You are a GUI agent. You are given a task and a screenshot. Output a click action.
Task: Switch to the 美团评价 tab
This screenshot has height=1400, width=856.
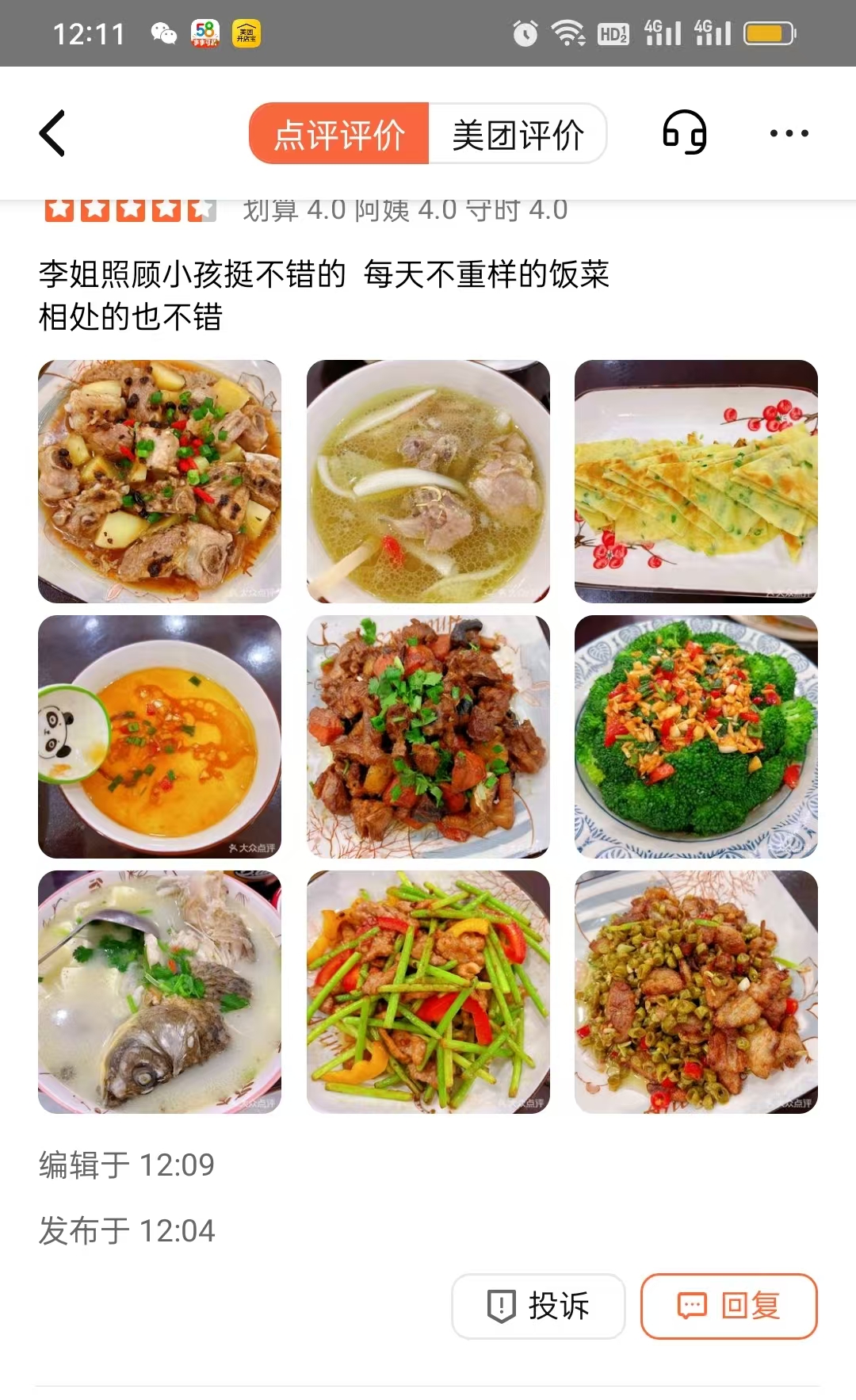tap(518, 134)
